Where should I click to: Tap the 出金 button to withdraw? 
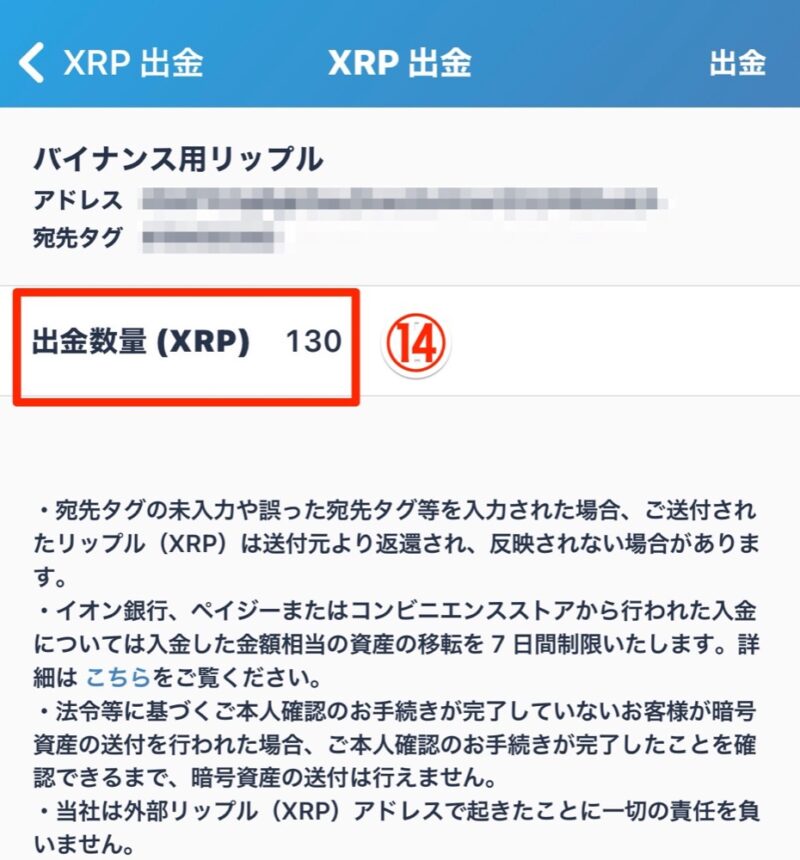(737, 63)
